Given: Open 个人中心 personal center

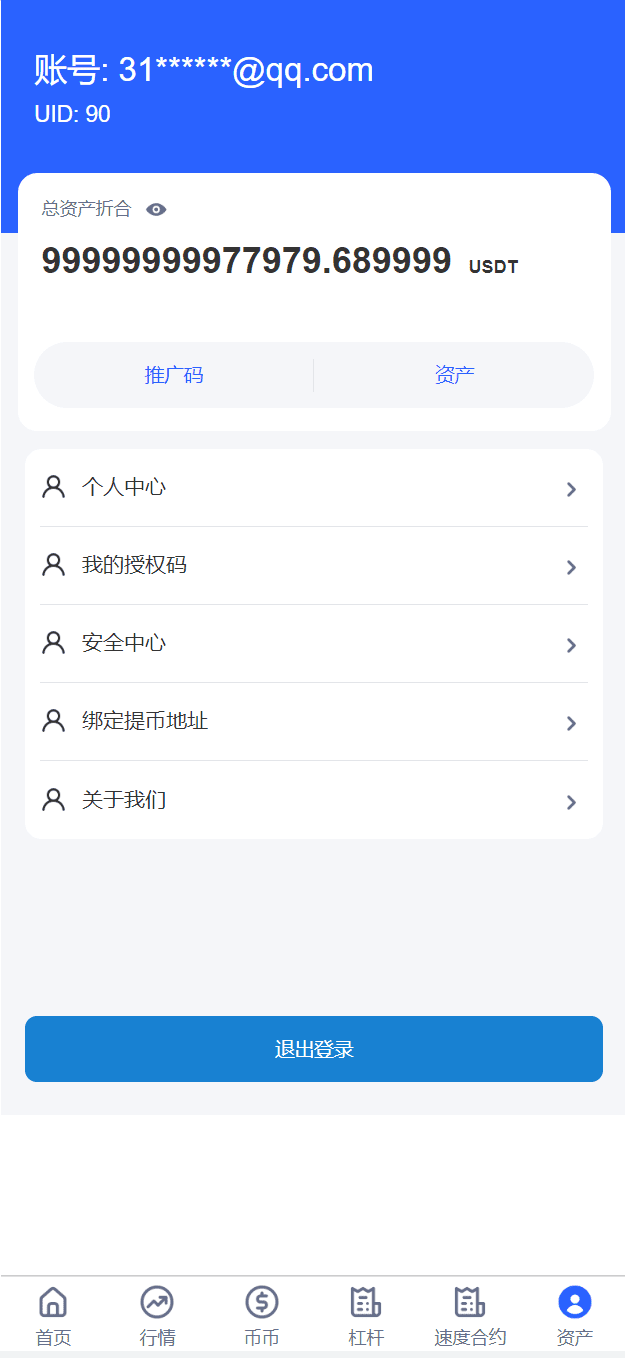Looking at the screenshot, I should pyautogui.click(x=314, y=488).
